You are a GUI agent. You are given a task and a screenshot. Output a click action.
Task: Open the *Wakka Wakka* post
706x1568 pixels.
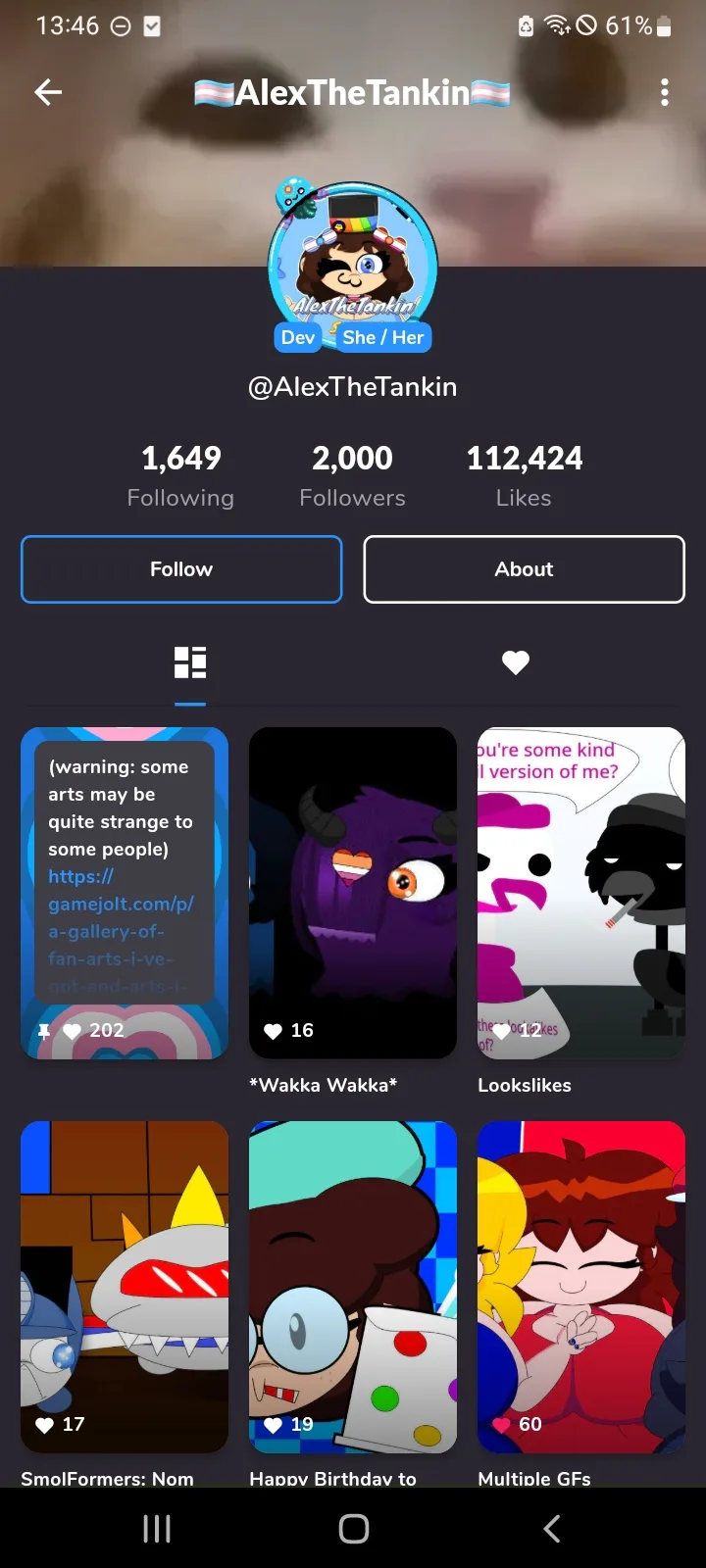coord(353,893)
